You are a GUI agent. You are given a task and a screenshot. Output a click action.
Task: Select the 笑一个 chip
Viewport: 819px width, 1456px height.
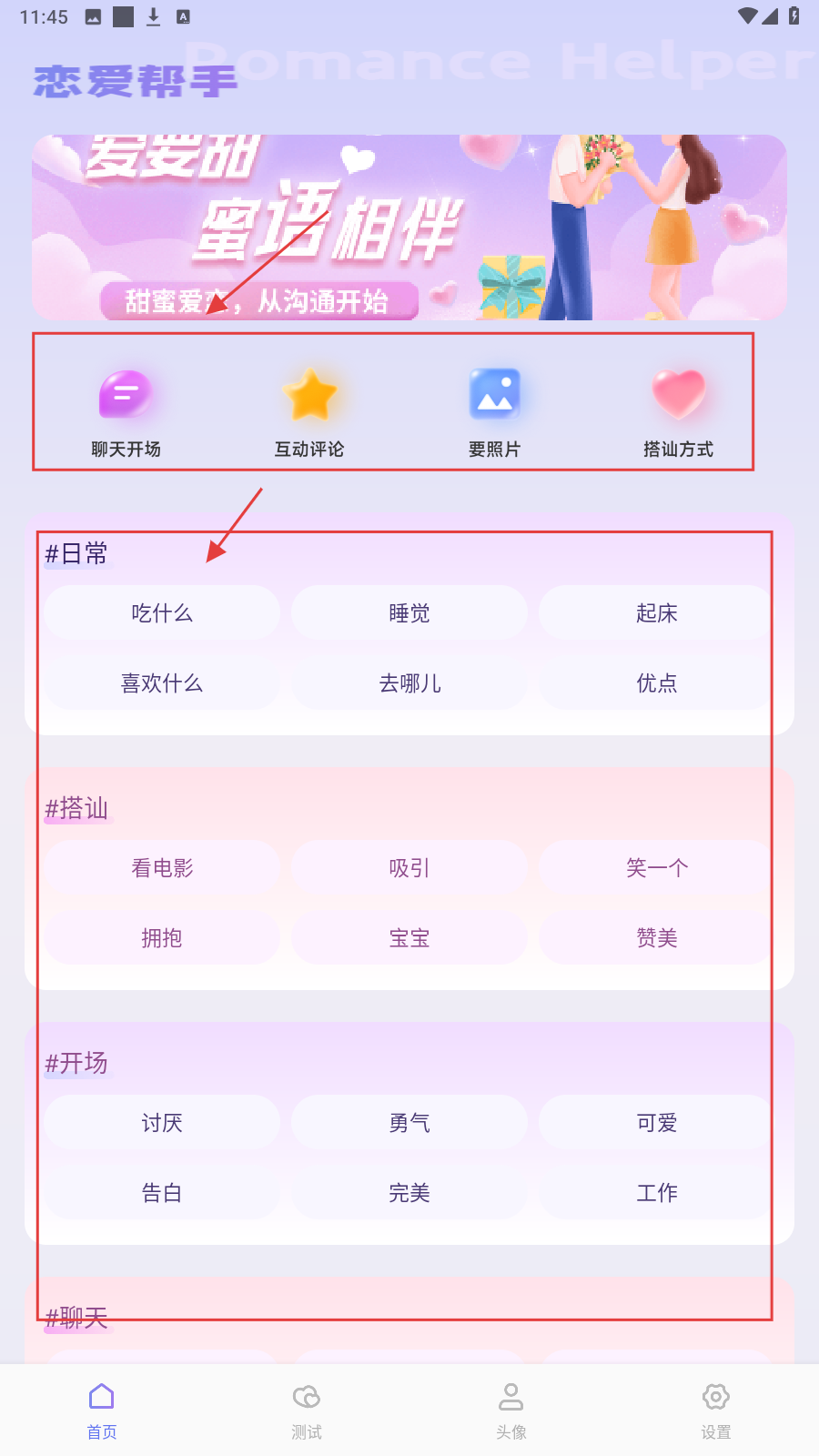coord(656,868)
